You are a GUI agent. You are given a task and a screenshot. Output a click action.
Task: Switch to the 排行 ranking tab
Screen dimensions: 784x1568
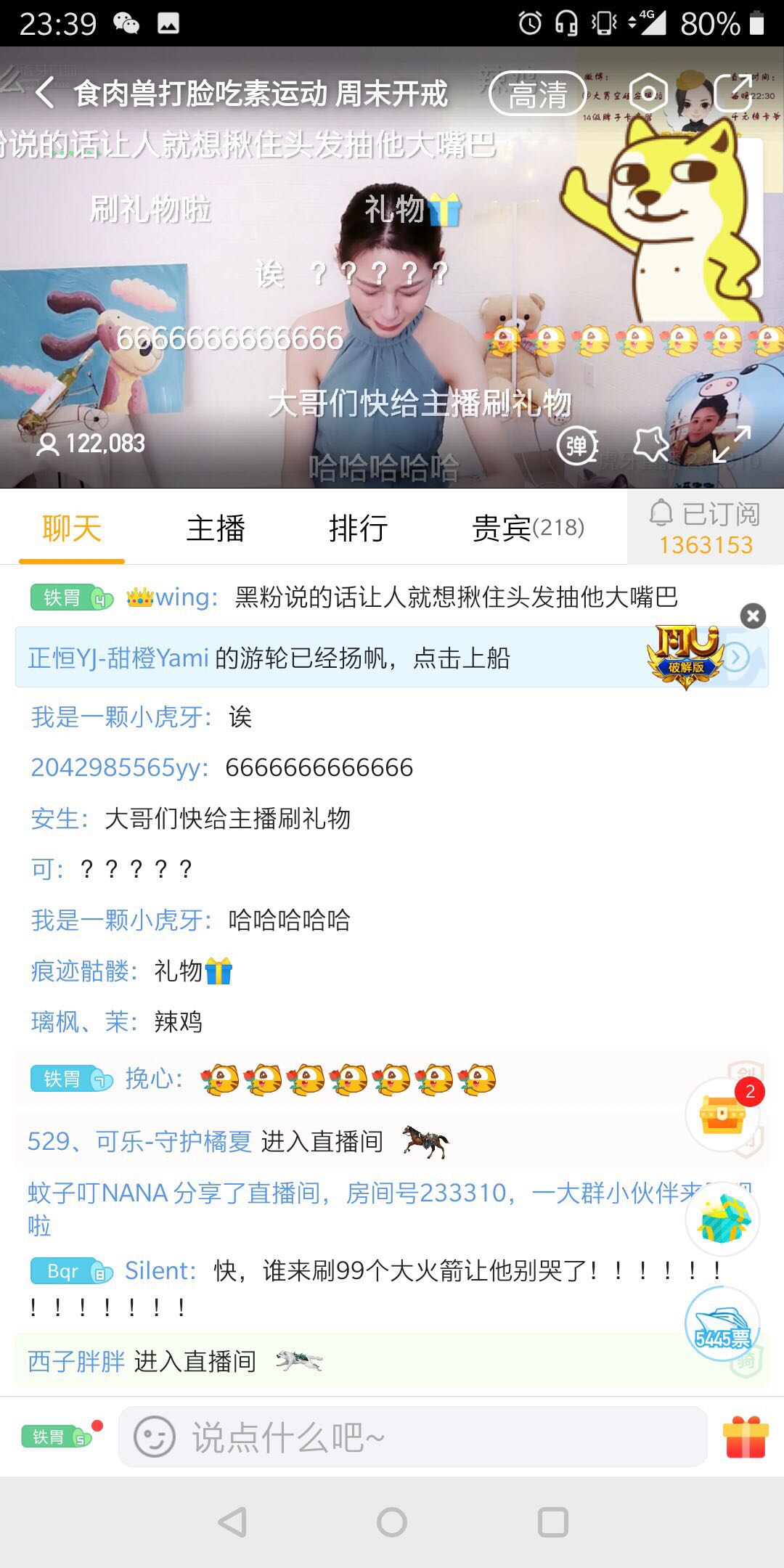click(359, 528)
